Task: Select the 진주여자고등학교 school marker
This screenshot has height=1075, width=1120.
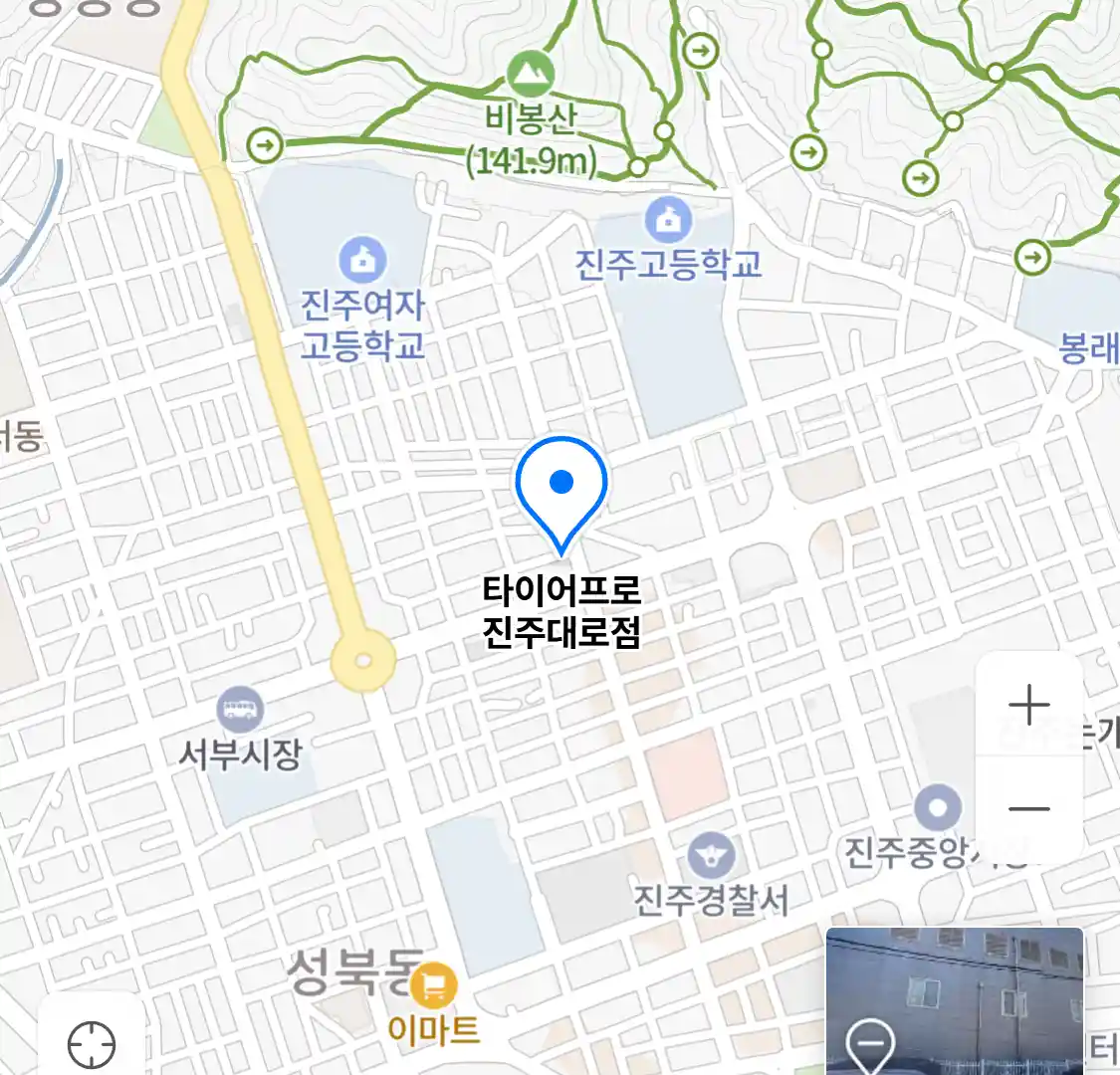Action: 363,260
